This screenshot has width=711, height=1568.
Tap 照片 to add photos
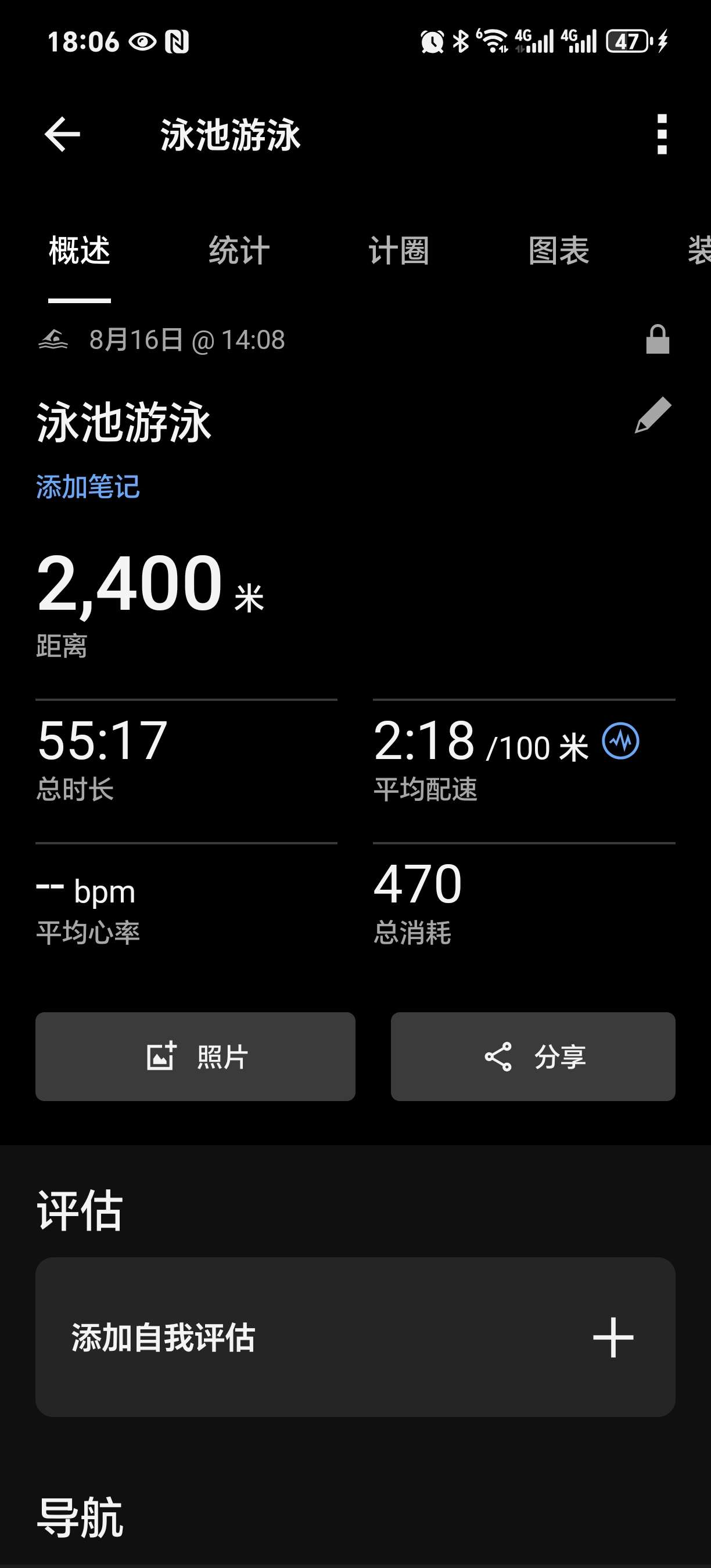[195, 1058]
